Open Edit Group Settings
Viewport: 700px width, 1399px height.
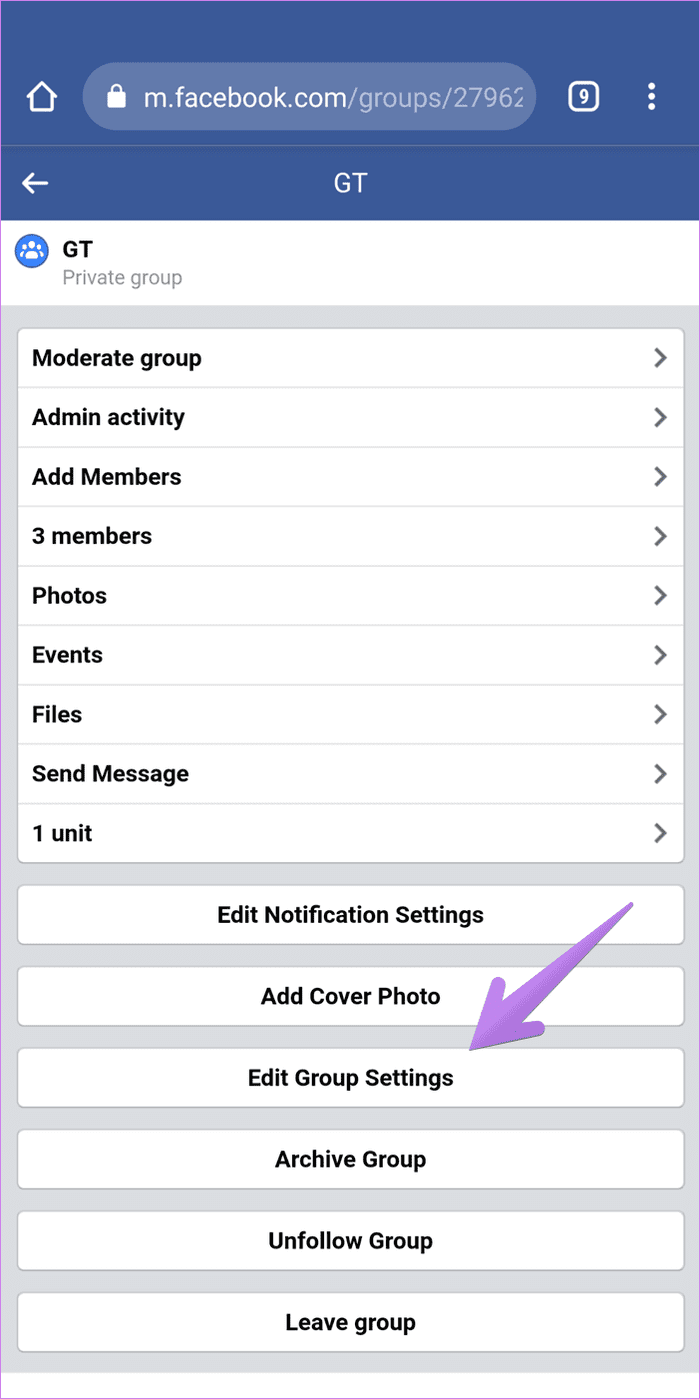click(x=350, y=1078)
